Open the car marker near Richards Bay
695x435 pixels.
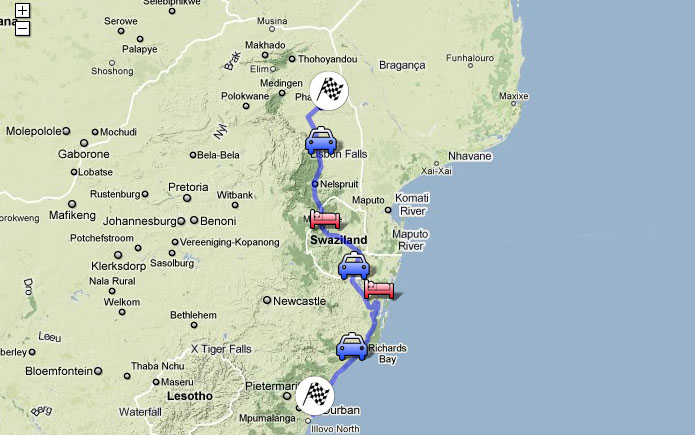point(350,346)
